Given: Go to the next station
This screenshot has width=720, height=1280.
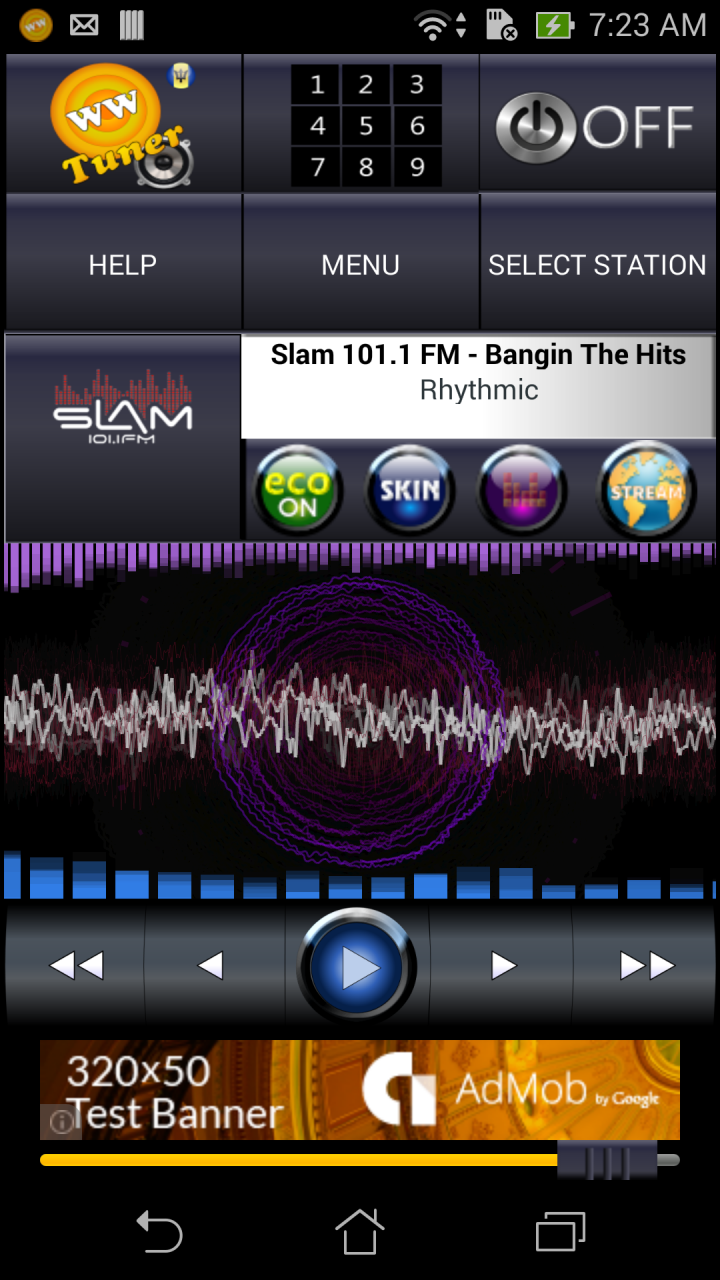Looking at the screenshot, I should [x=503, y=966].
